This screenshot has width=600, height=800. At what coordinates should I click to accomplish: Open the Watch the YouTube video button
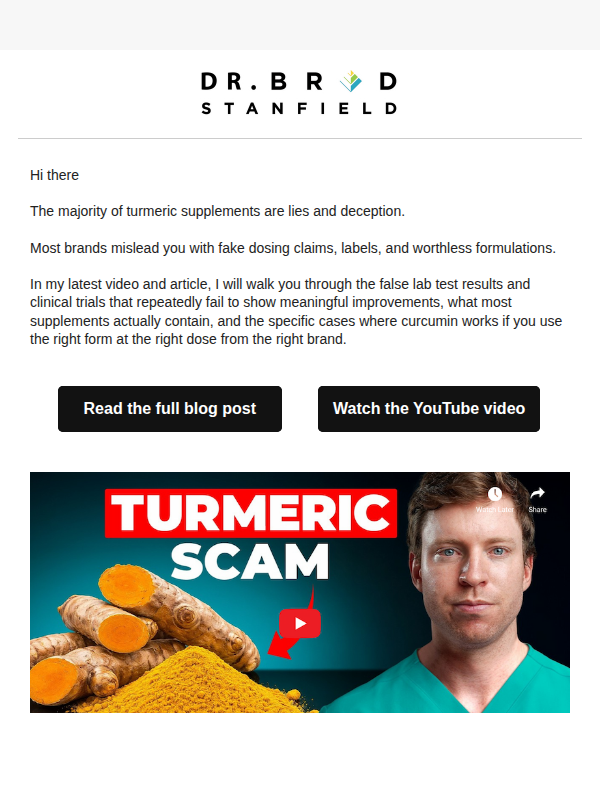click(429, 409)
